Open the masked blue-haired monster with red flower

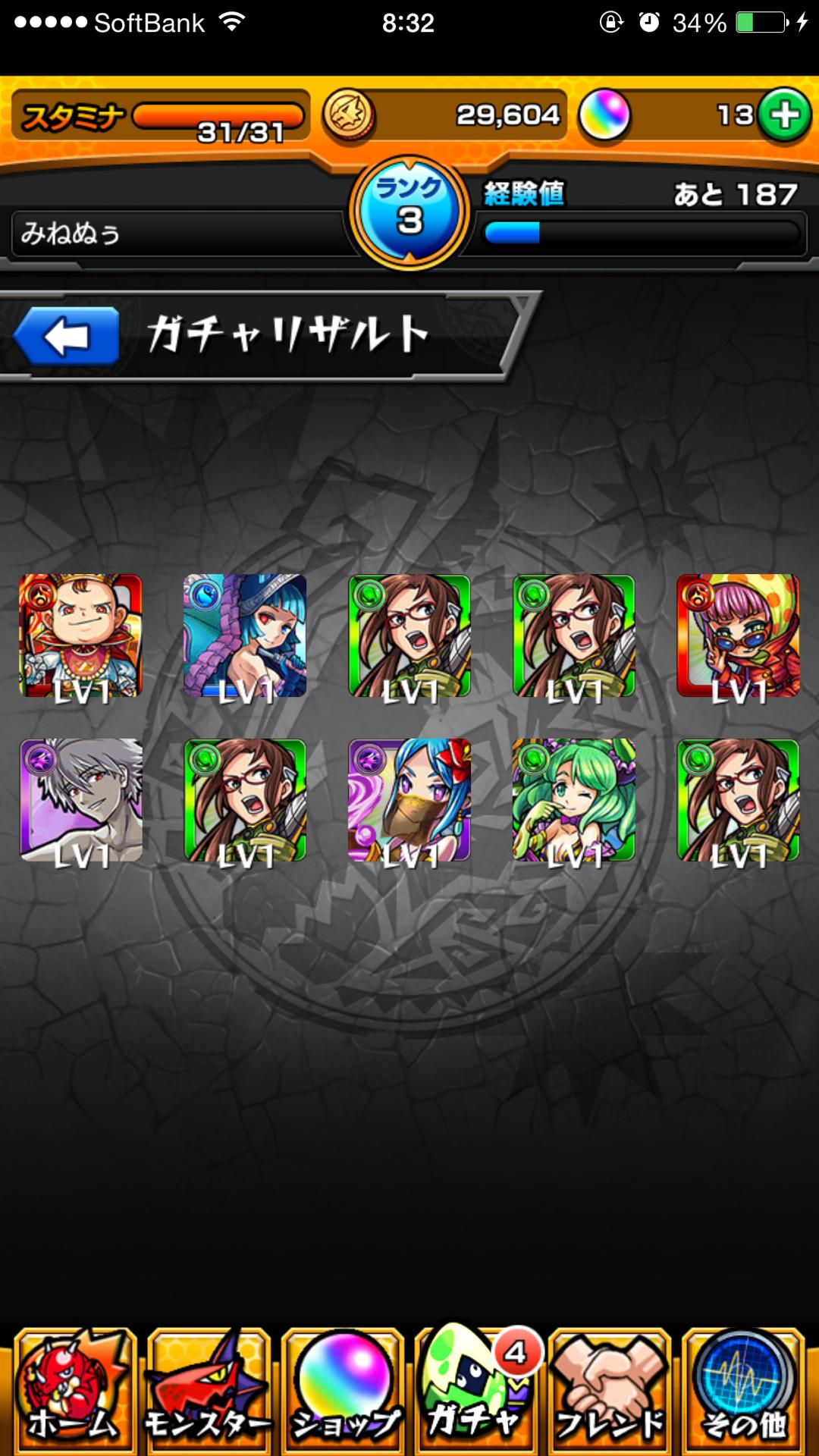click(409, 800)
